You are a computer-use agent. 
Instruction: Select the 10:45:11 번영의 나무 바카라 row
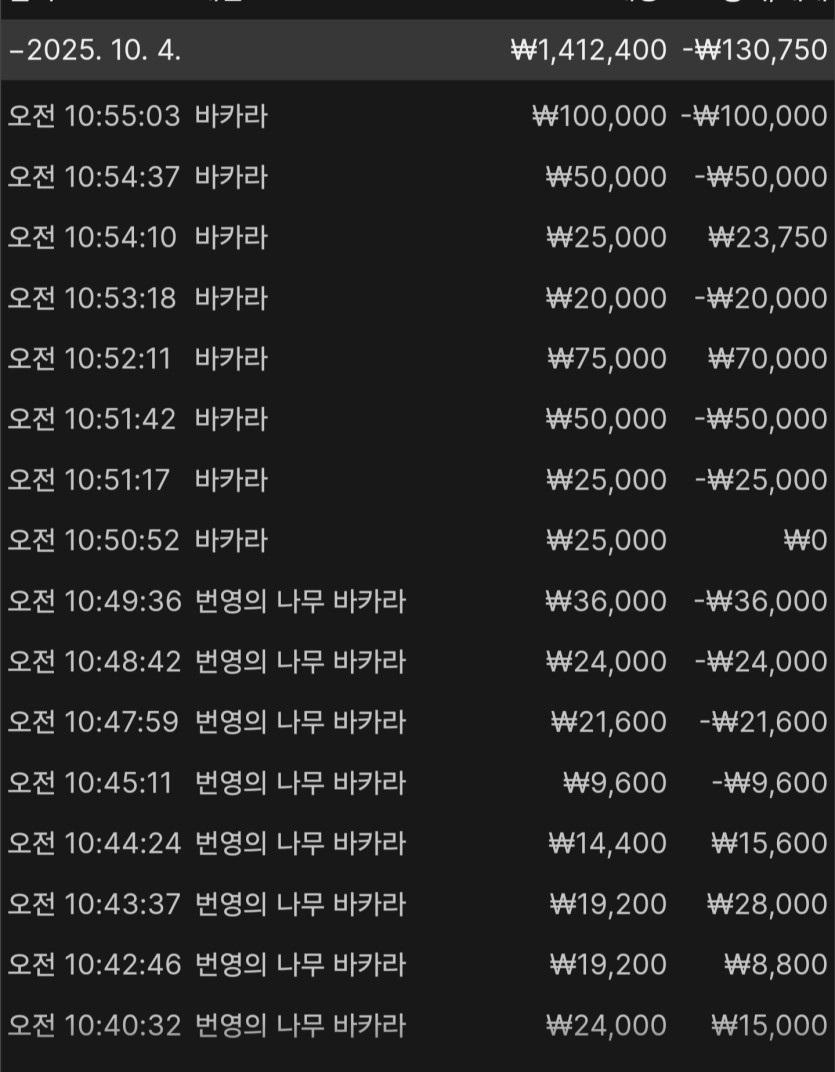(x=417, y=782)
